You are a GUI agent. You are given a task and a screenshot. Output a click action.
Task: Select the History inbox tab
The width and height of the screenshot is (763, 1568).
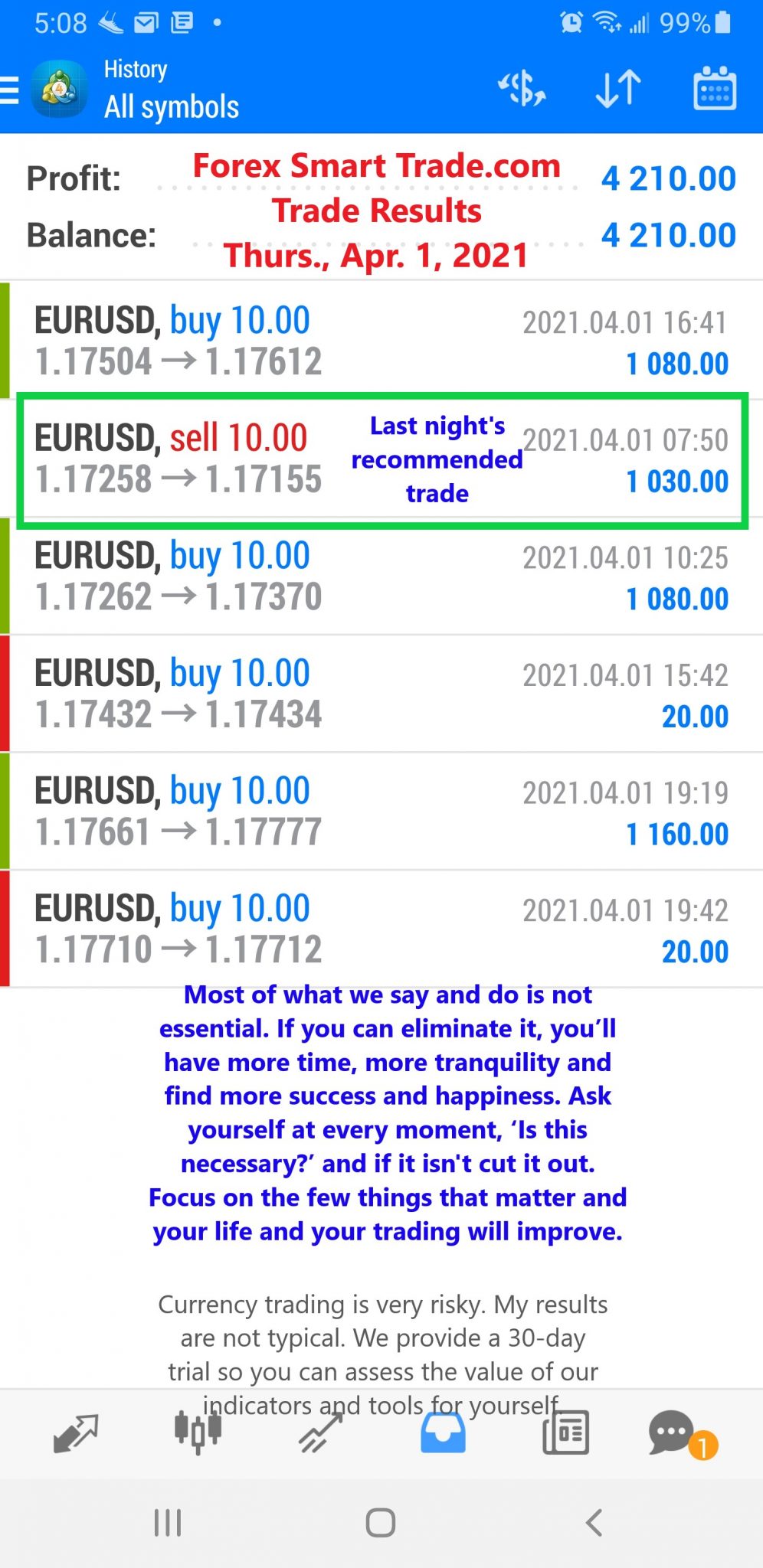pos(443,1433)
